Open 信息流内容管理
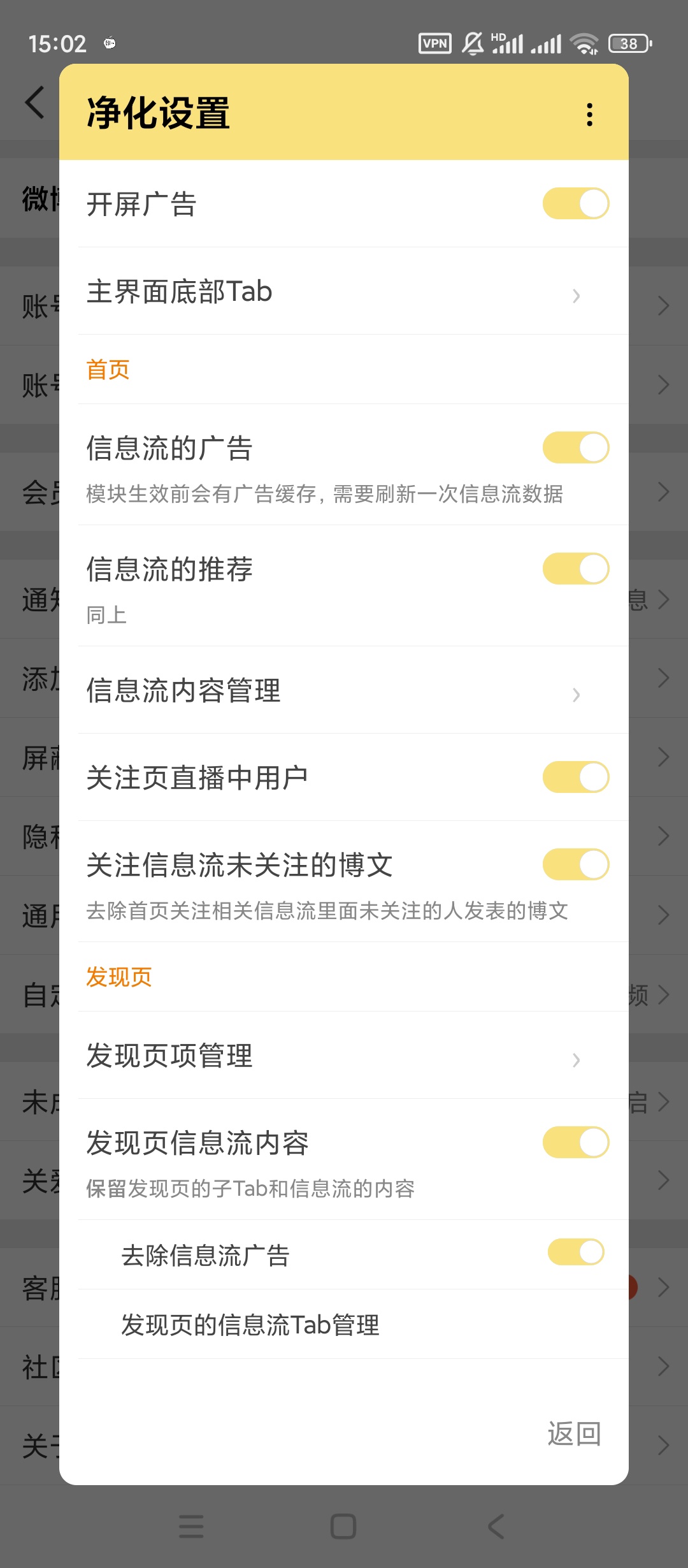Image resolution: width=688 pixels, height=1568 pixels. click(x=344, y=691)
